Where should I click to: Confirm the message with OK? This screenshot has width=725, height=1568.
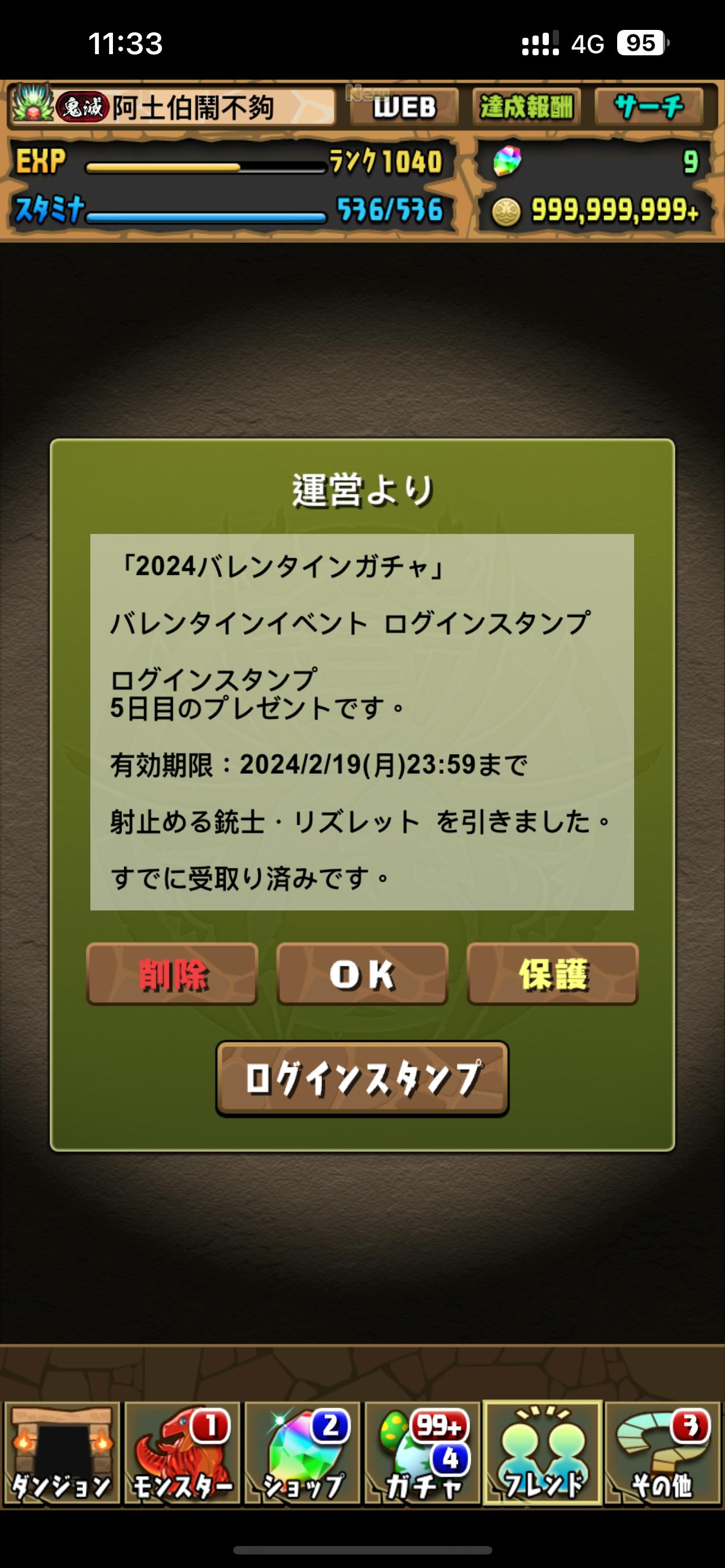(x=362, y=974)
